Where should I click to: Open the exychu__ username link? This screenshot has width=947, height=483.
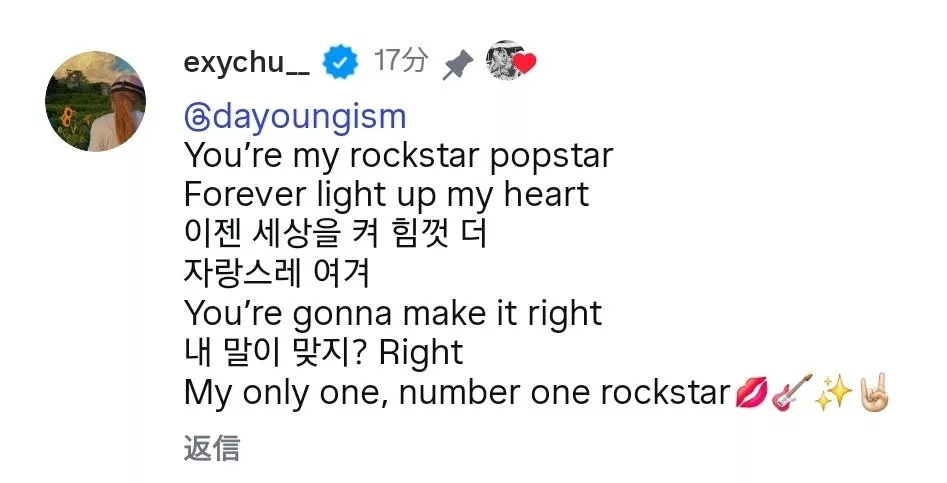[247, 62]
